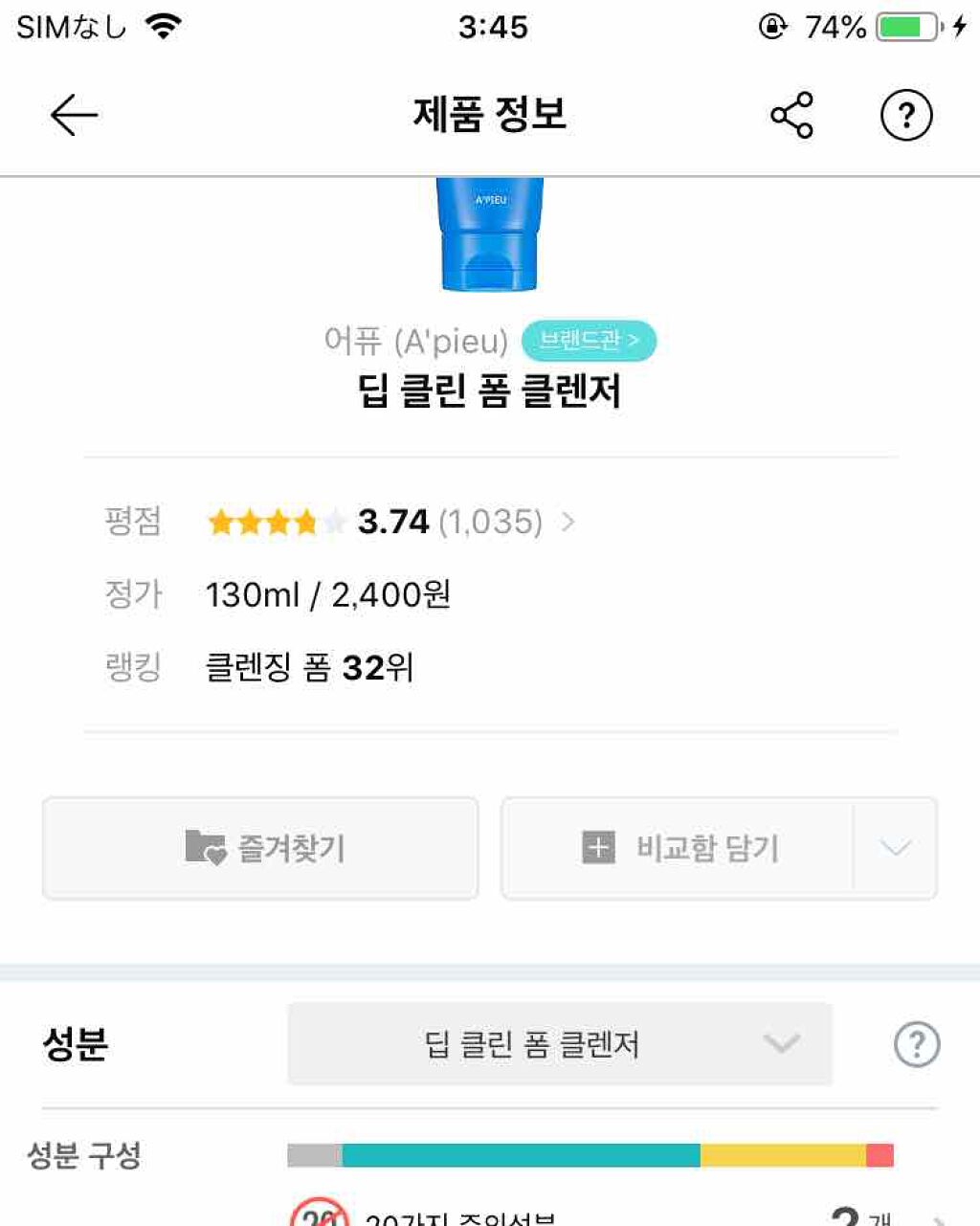
Task: Add product to 즐겨찾기 favorites
Action: click(260, 848)
